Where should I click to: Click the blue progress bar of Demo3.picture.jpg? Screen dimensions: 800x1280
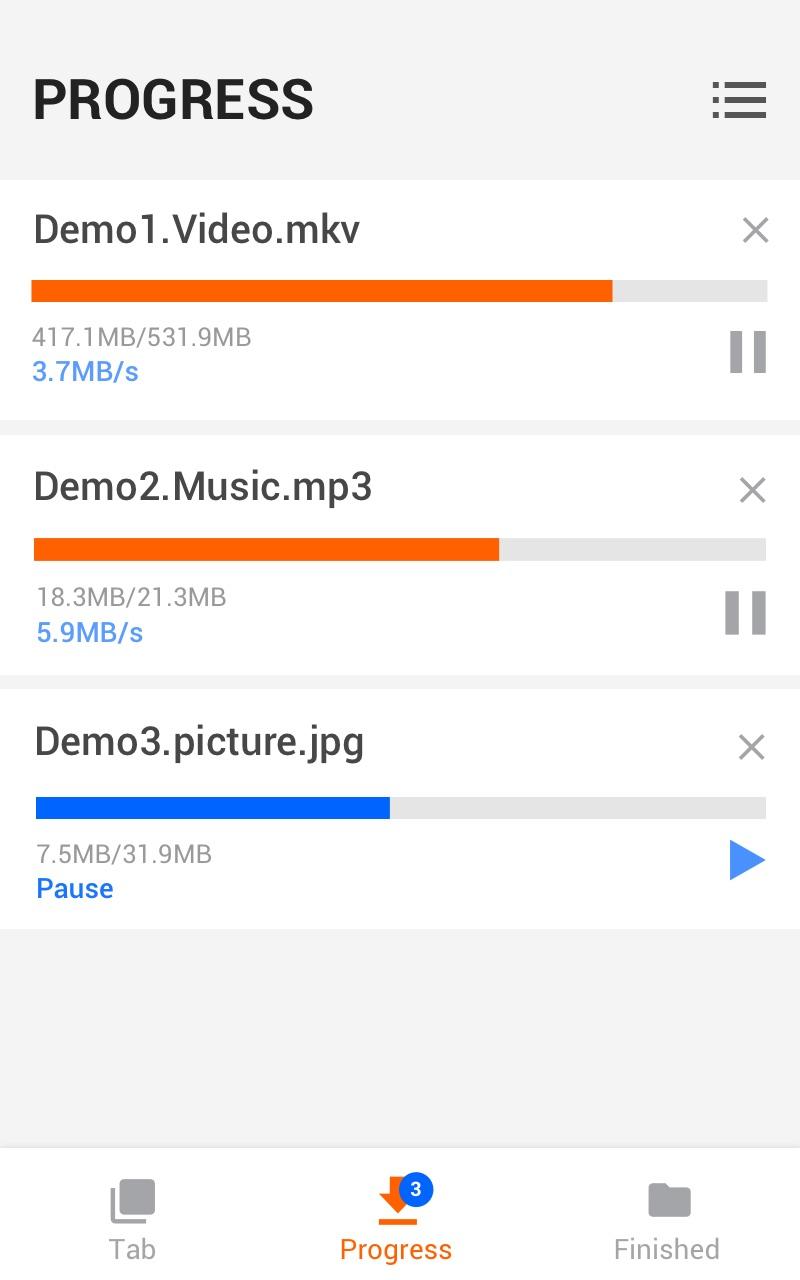point(212,807)
